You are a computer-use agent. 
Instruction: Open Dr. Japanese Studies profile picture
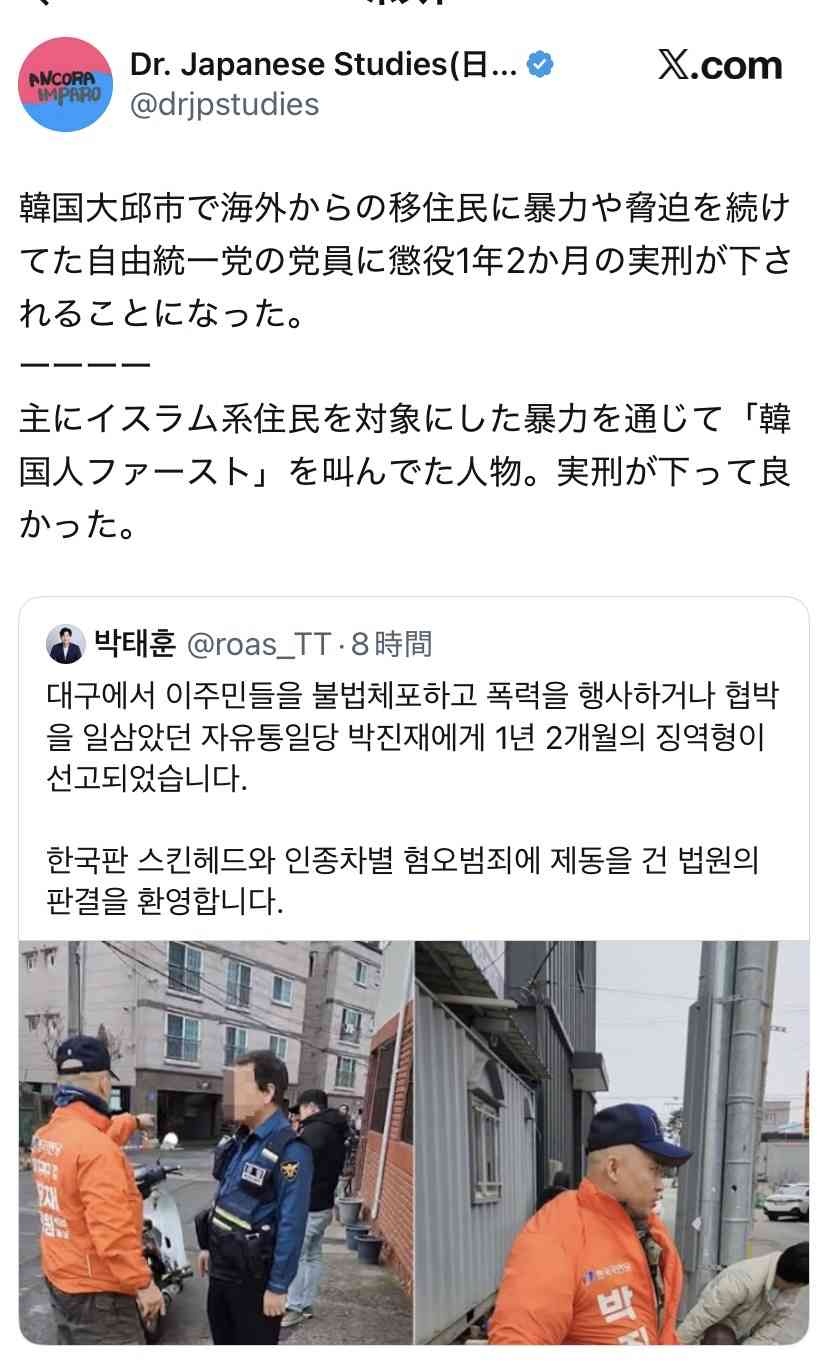click(x=65, y=85)
